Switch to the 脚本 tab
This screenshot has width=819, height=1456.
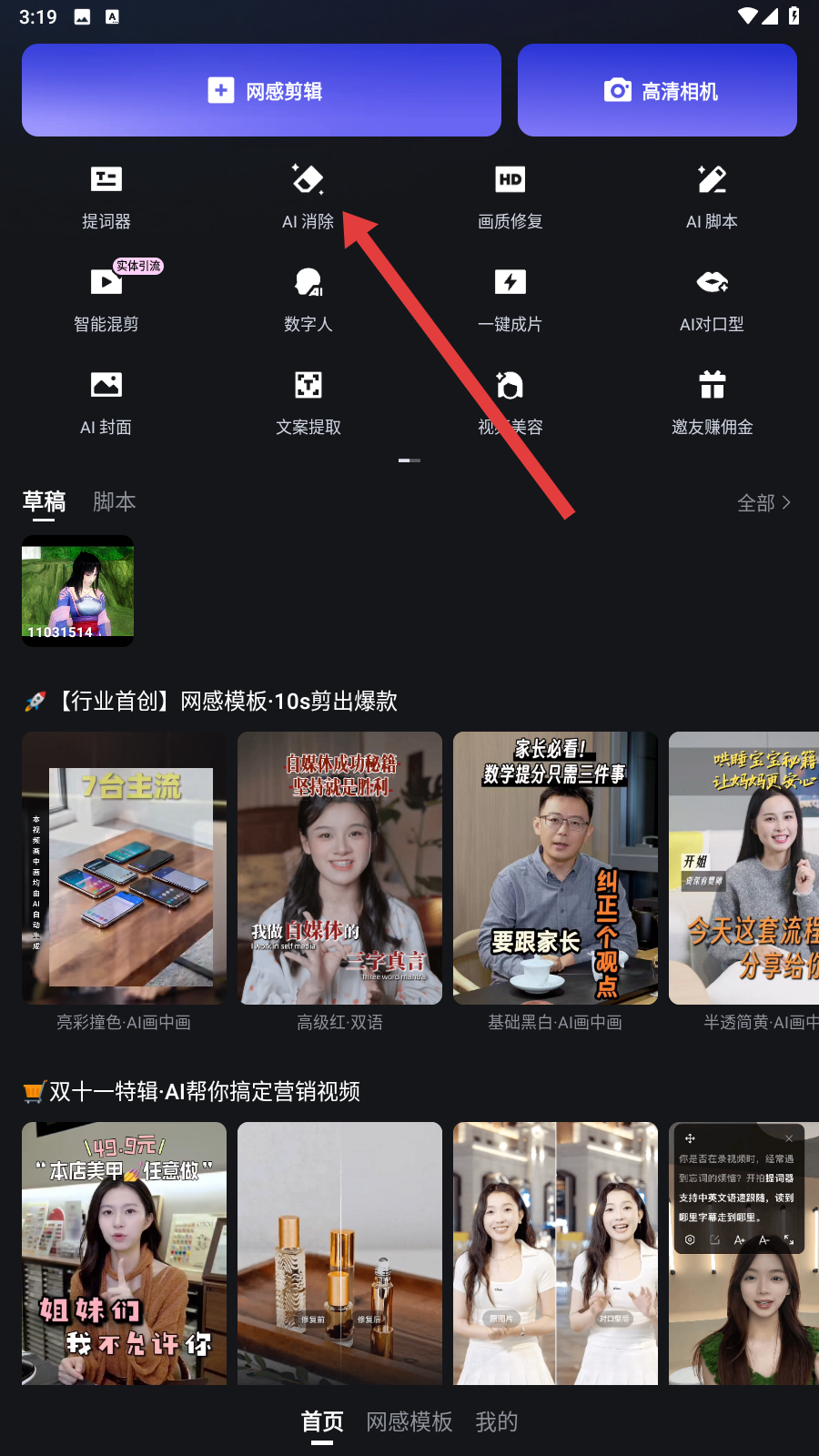coord(115,501)
